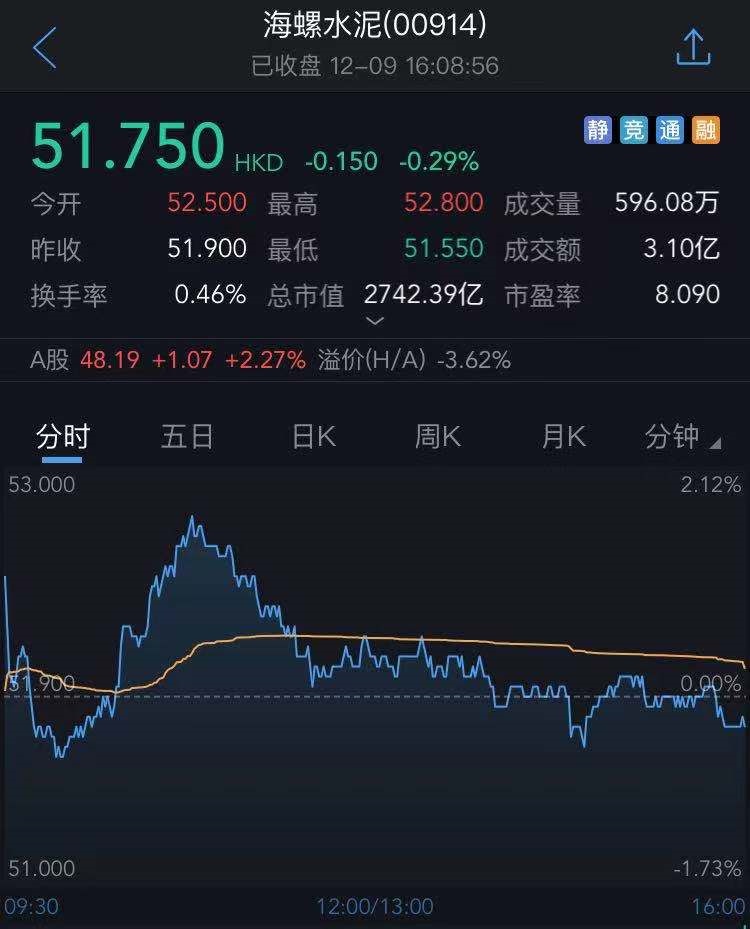This screenshot has width=750, height=929.
Task: Switch to the 五日 chart tab
Action: coord(187,437)
